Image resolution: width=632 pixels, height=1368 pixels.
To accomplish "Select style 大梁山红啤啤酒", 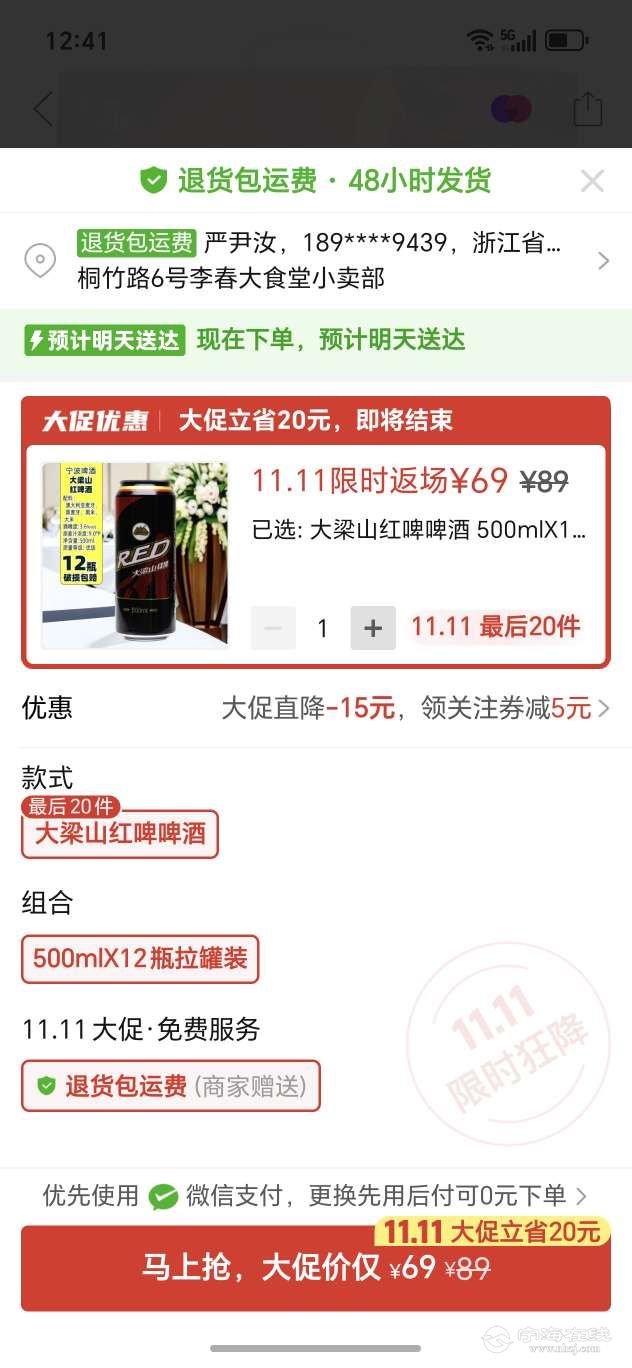I will 120,834.
